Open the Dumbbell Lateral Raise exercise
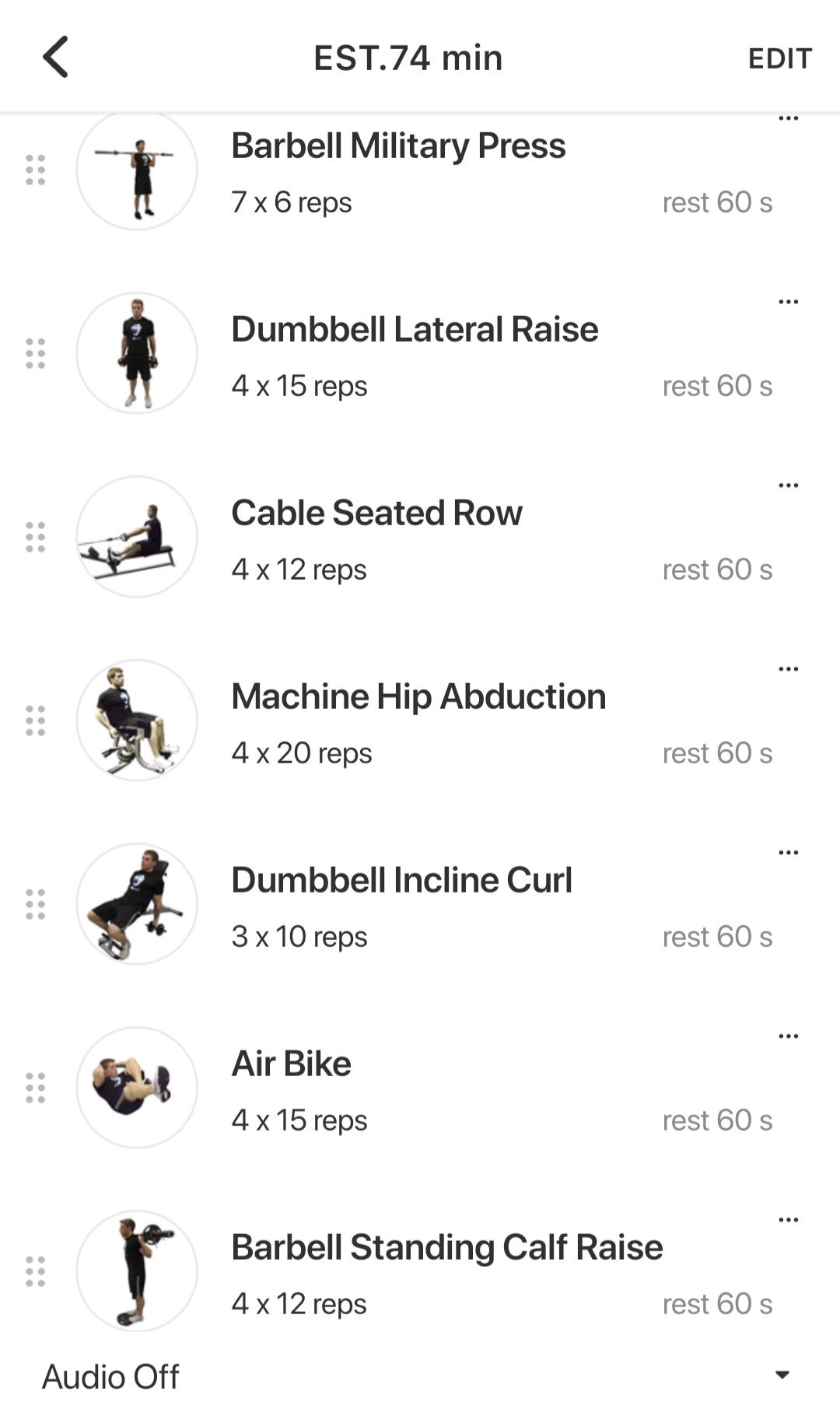The image size is (840, 1413). click(x=415, y=330)
